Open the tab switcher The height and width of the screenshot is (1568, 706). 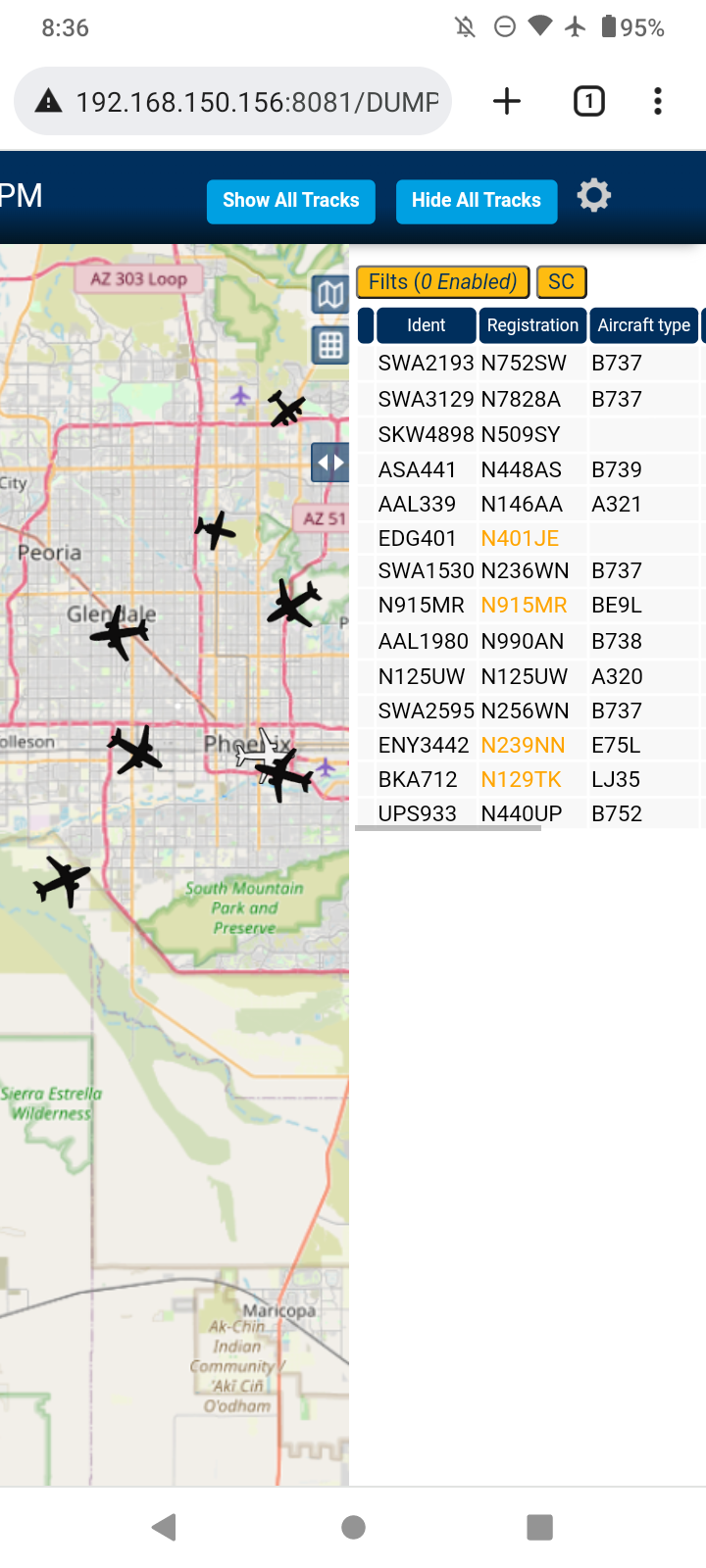click(589, 101)
